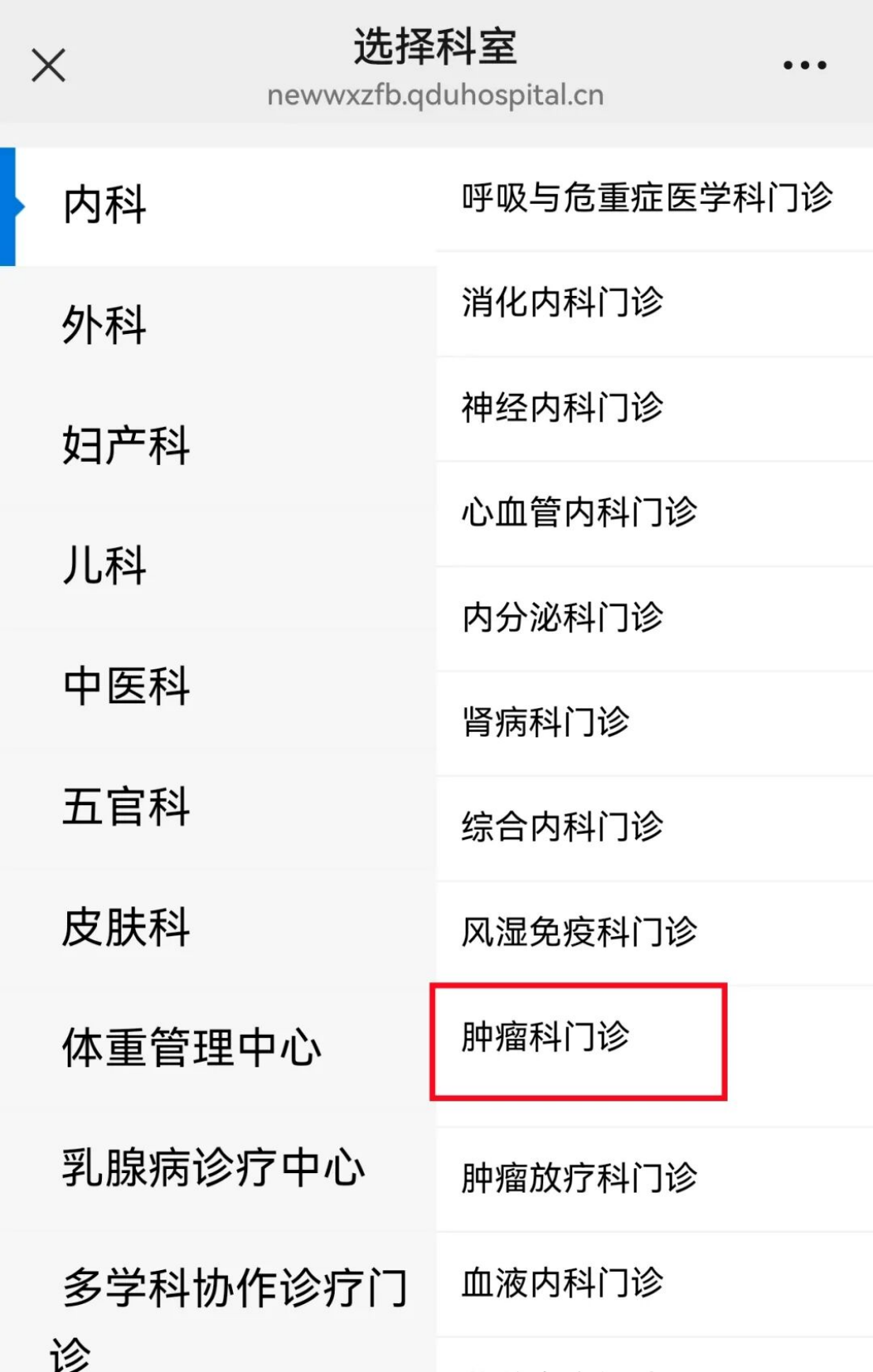Switch to 体重管理中心
This screenshot has width=873, height=1372.
pos(192,1047)
